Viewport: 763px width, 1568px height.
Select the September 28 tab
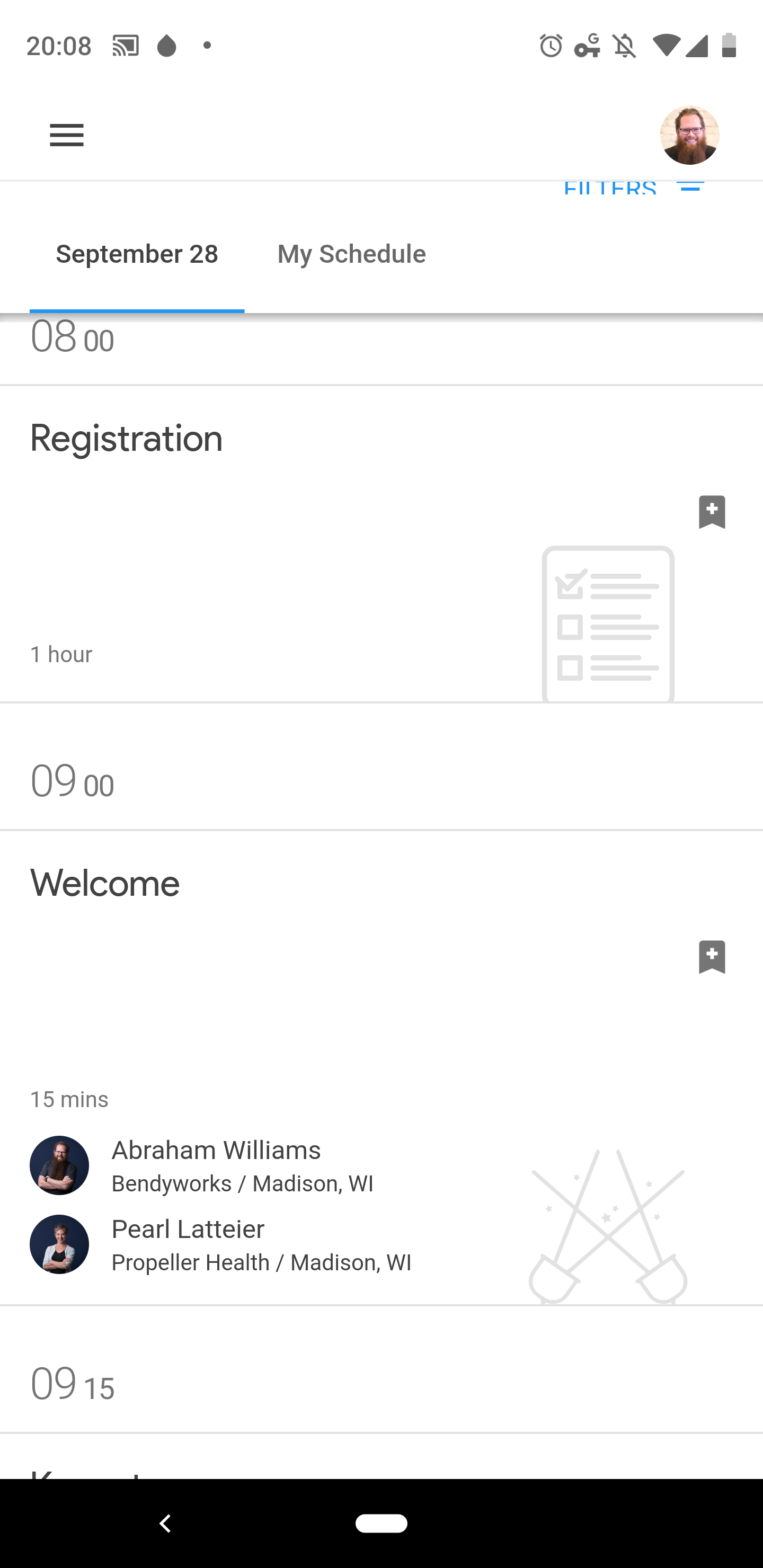click(137, 254)
